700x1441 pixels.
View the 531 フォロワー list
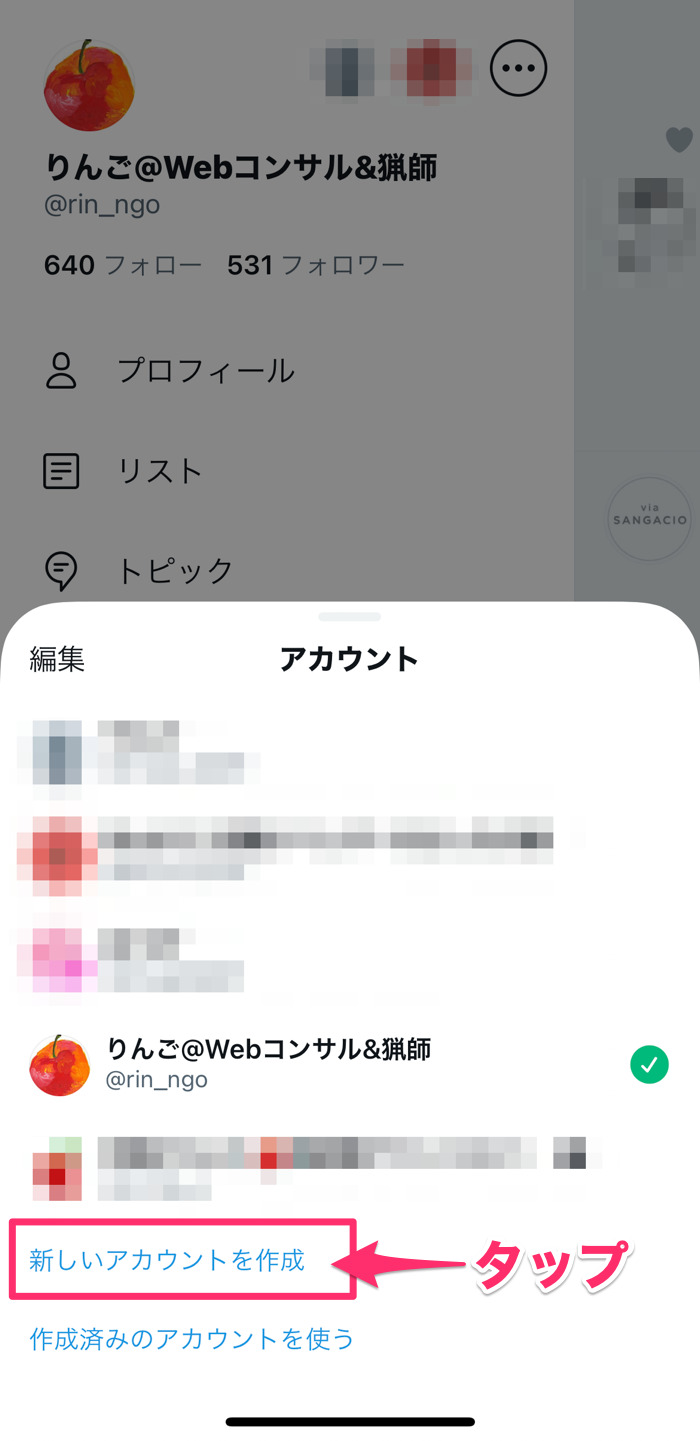click(x=316, y=265)
